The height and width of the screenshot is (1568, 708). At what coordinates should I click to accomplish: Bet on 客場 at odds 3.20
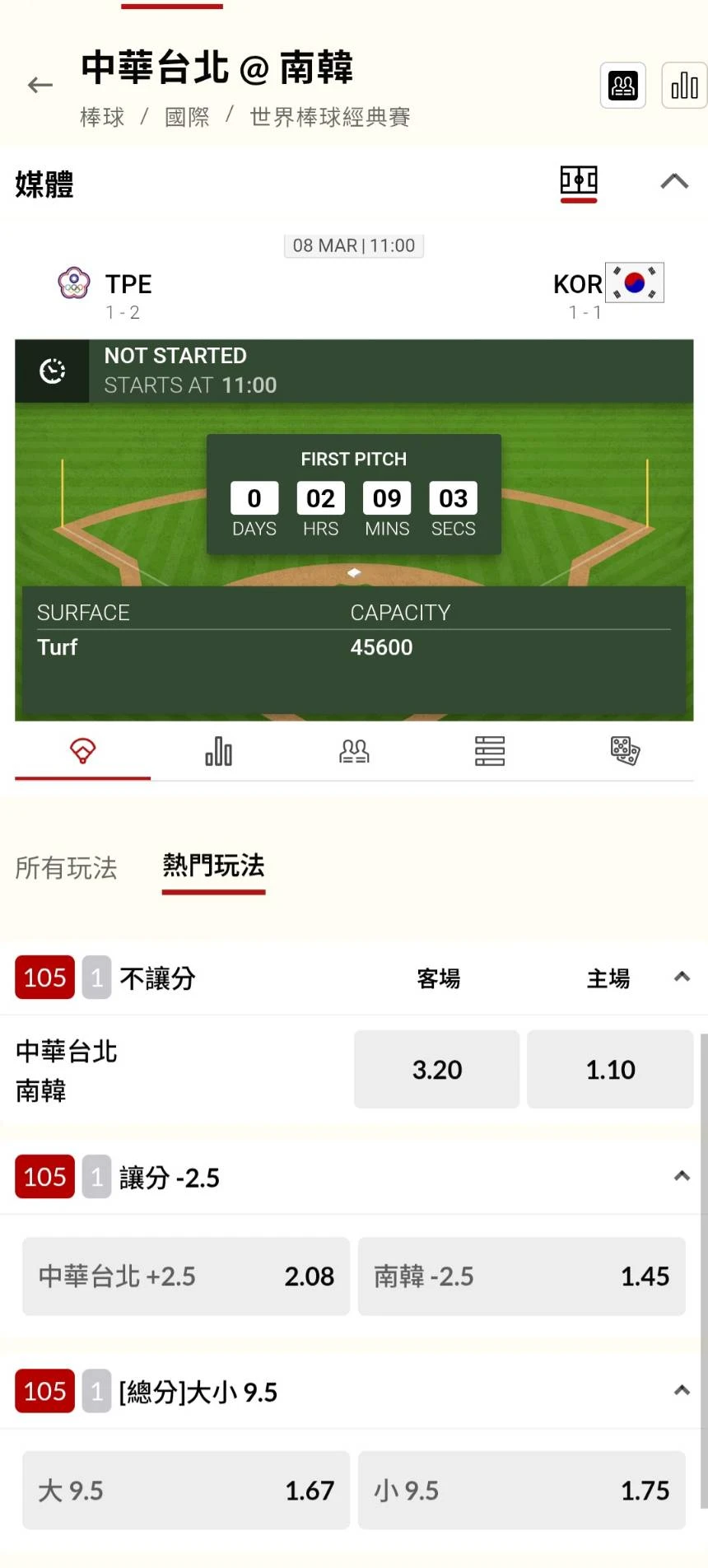coord(436,1069)
